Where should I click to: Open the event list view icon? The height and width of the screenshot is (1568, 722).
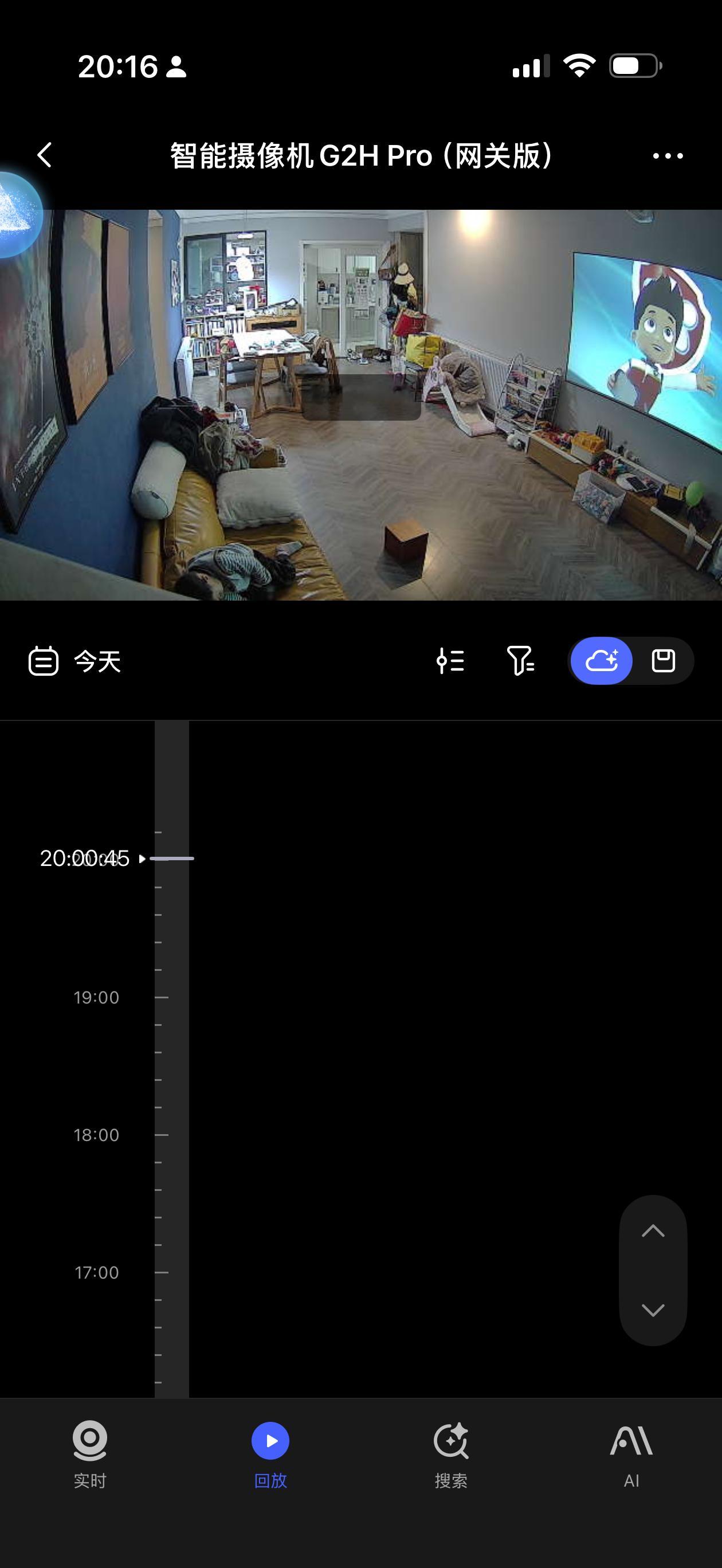coord(451,662)
